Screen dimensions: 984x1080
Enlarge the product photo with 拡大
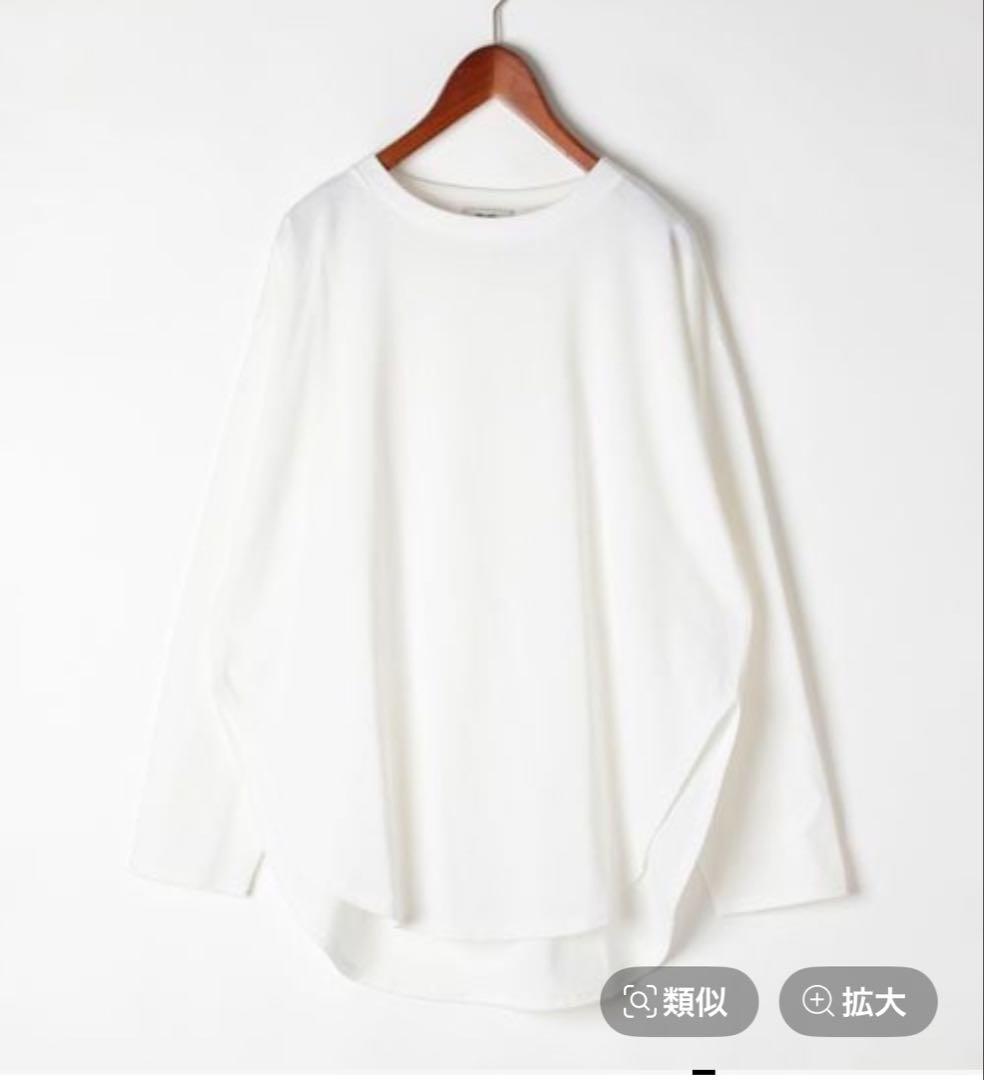tap(857, 1000)
